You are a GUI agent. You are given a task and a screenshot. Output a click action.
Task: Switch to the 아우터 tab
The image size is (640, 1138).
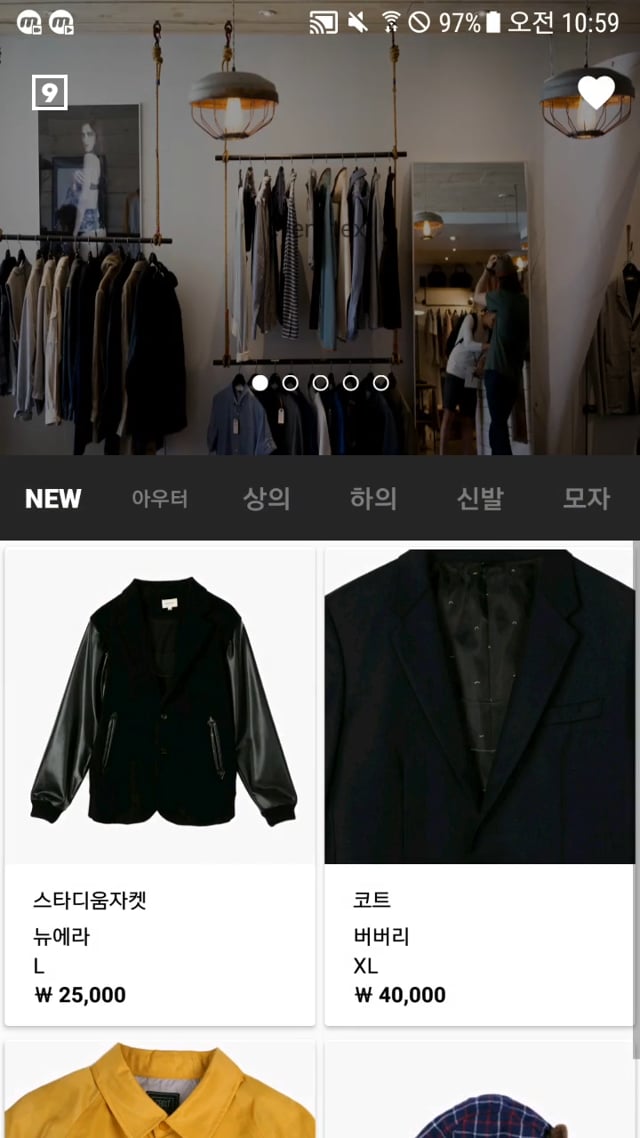pos(160,498)
